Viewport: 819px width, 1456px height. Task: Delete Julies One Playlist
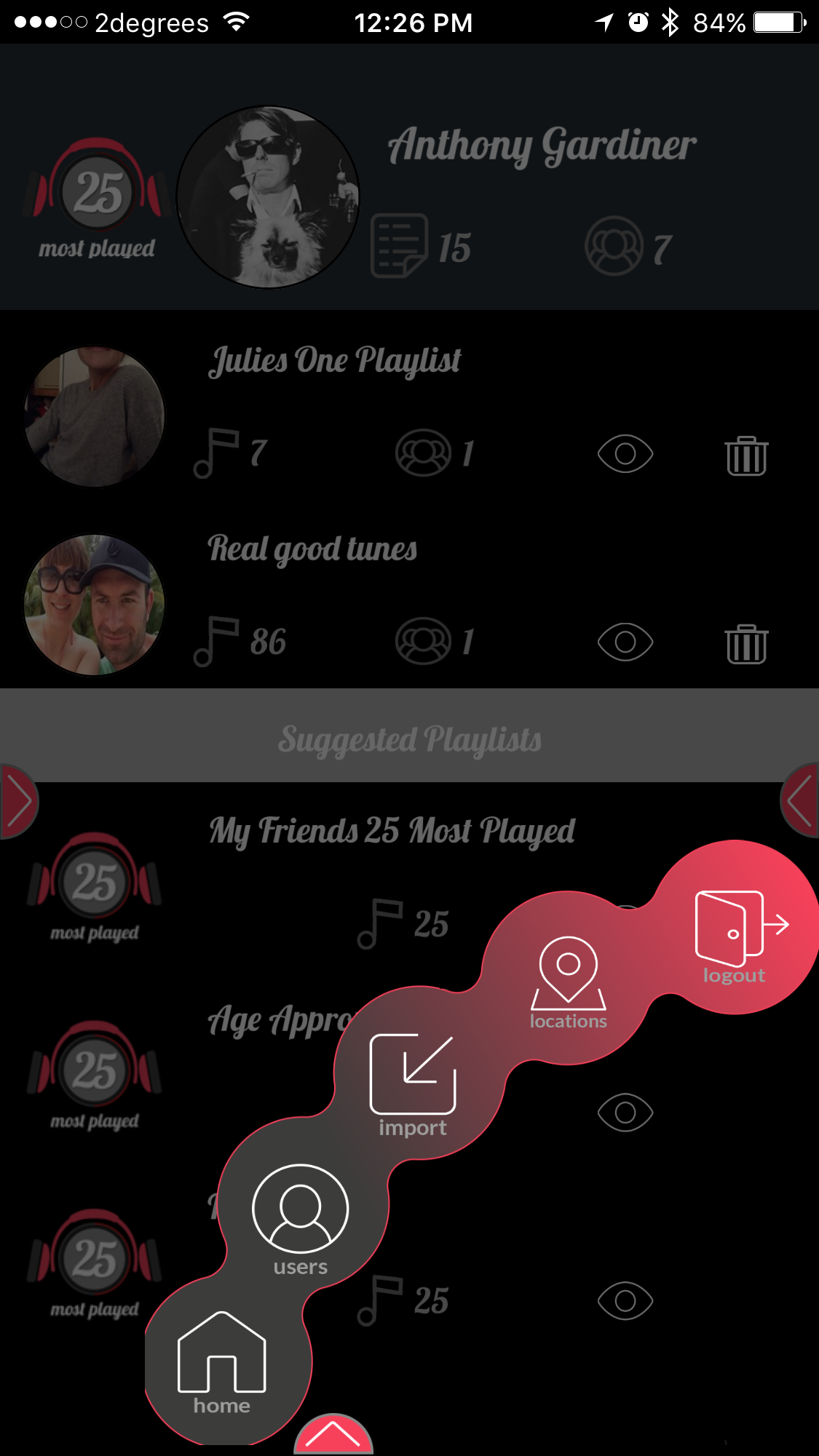coord(746,456)
